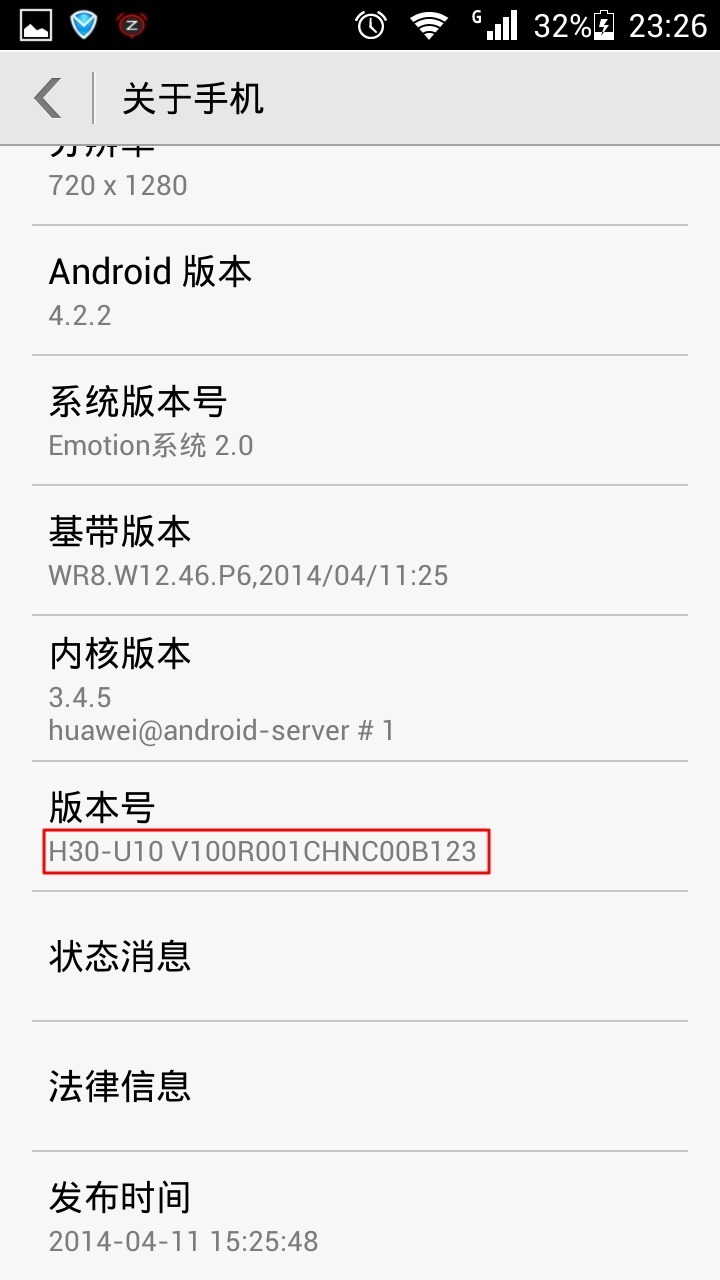
Task: Go back from 关于手机 screen
Action: 48,98
